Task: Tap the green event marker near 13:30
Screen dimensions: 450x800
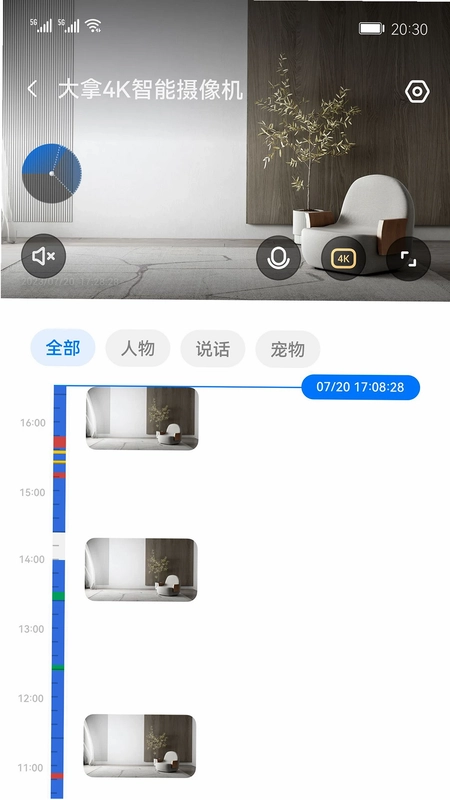Action: click(x=59, y=595)
